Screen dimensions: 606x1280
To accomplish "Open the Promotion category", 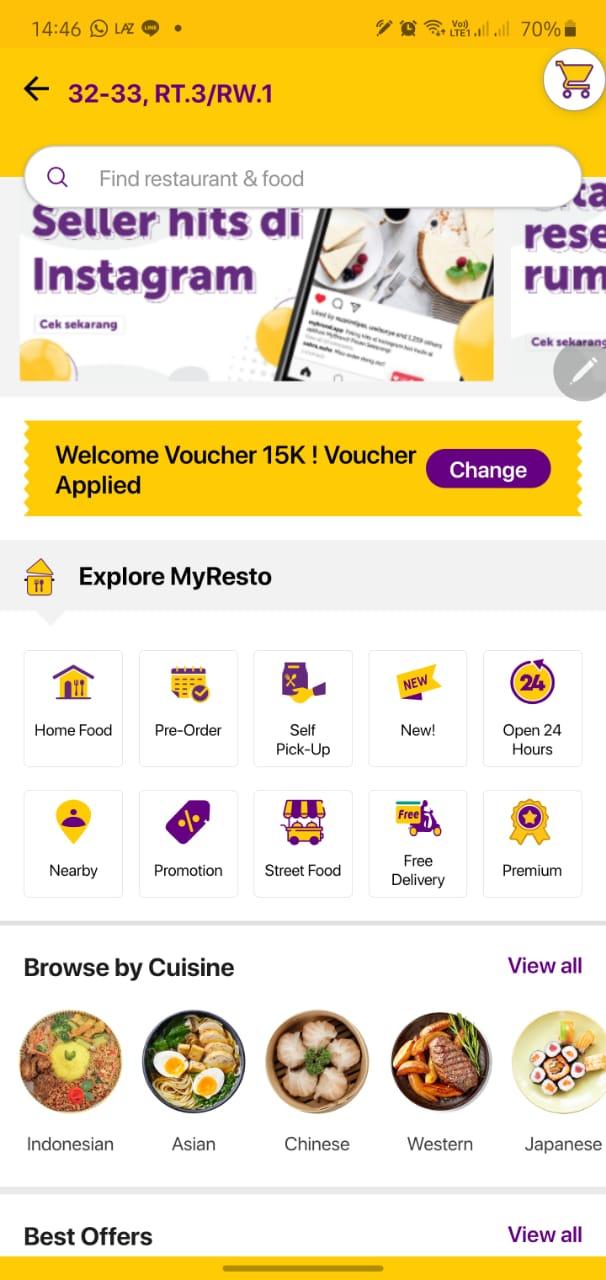I will pos(188,843).
